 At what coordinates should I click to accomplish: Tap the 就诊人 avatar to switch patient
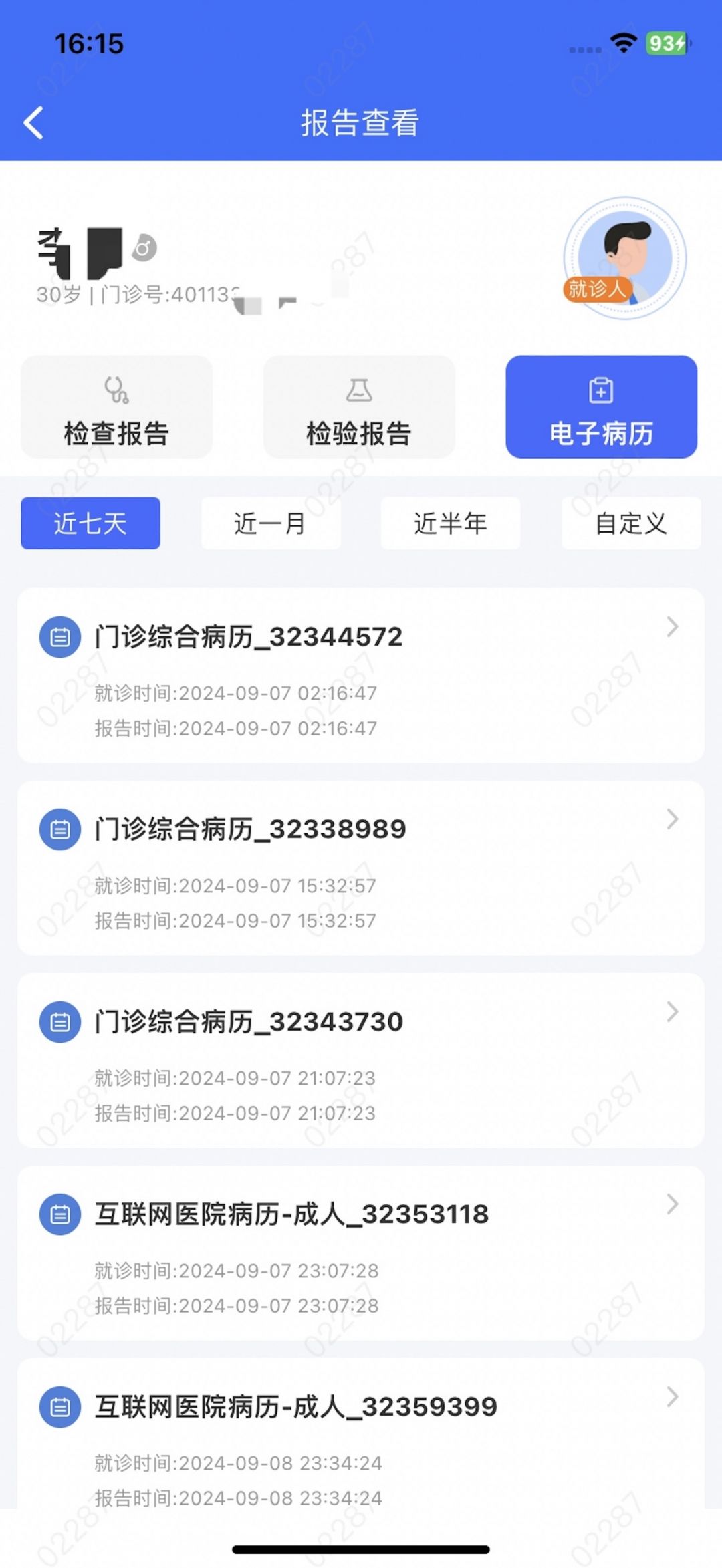[624, 259]
